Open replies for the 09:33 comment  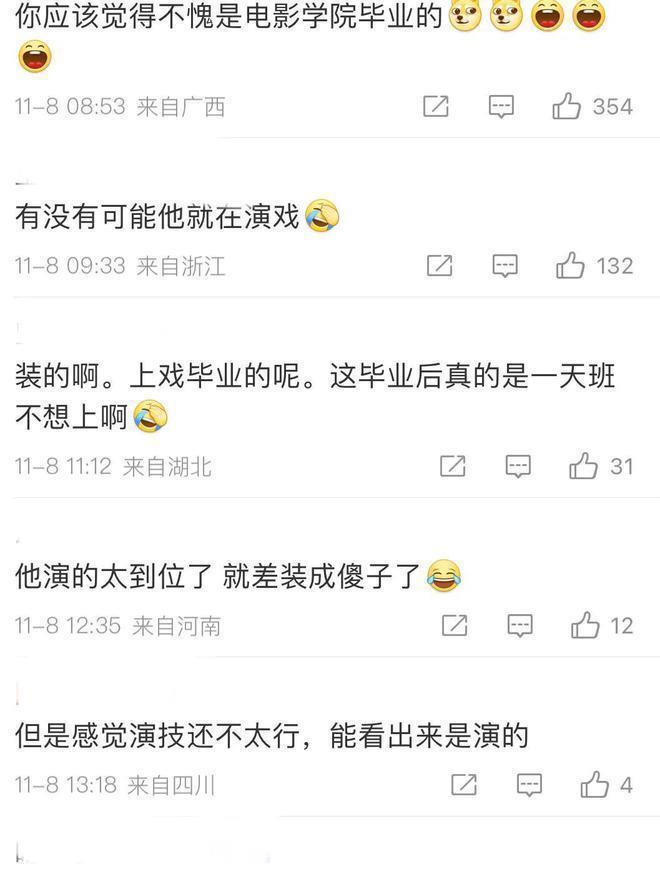[x=506, y=265]
